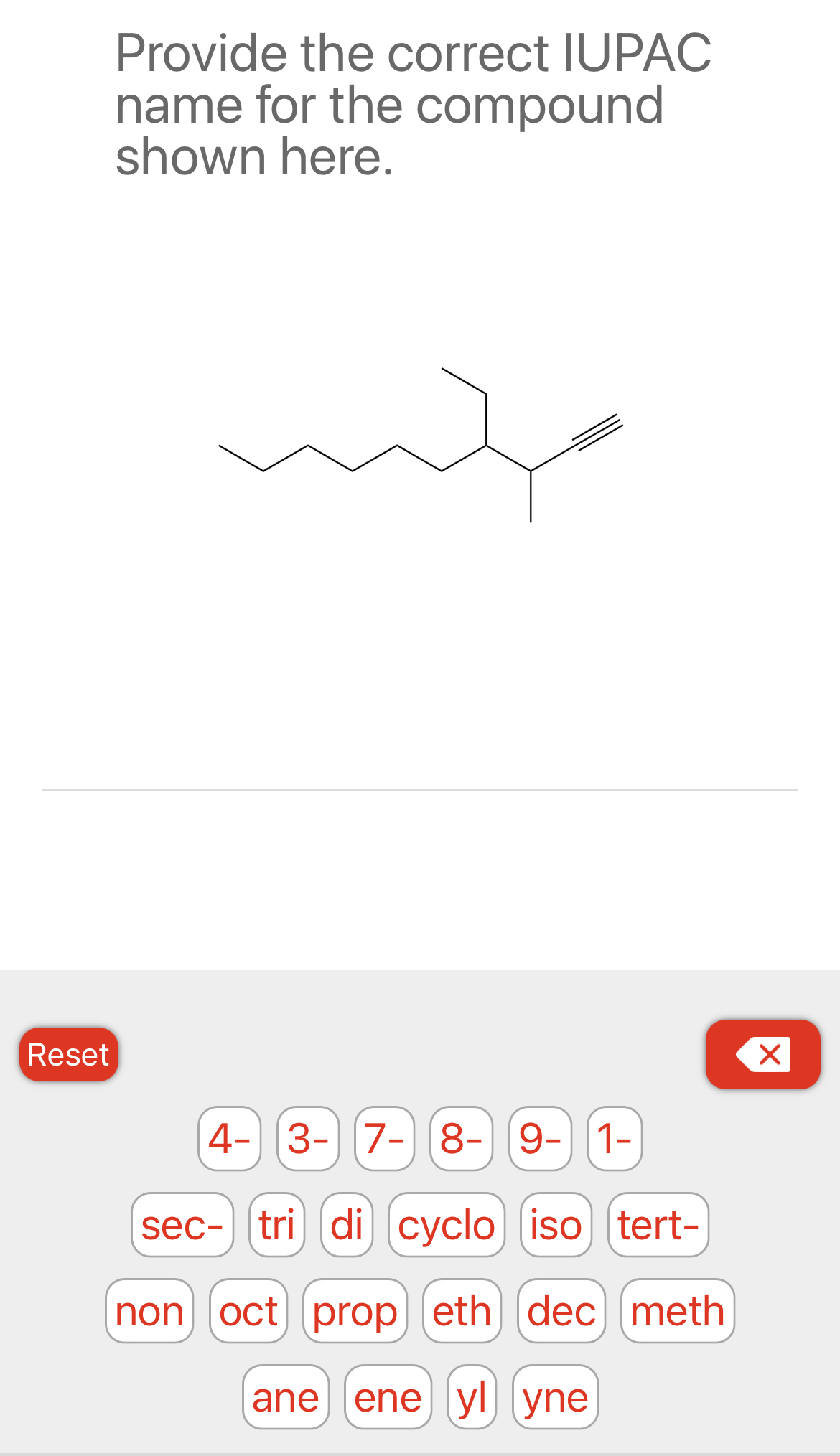
Task: Choose the "non" root chip
Action: coord(149,1312)
